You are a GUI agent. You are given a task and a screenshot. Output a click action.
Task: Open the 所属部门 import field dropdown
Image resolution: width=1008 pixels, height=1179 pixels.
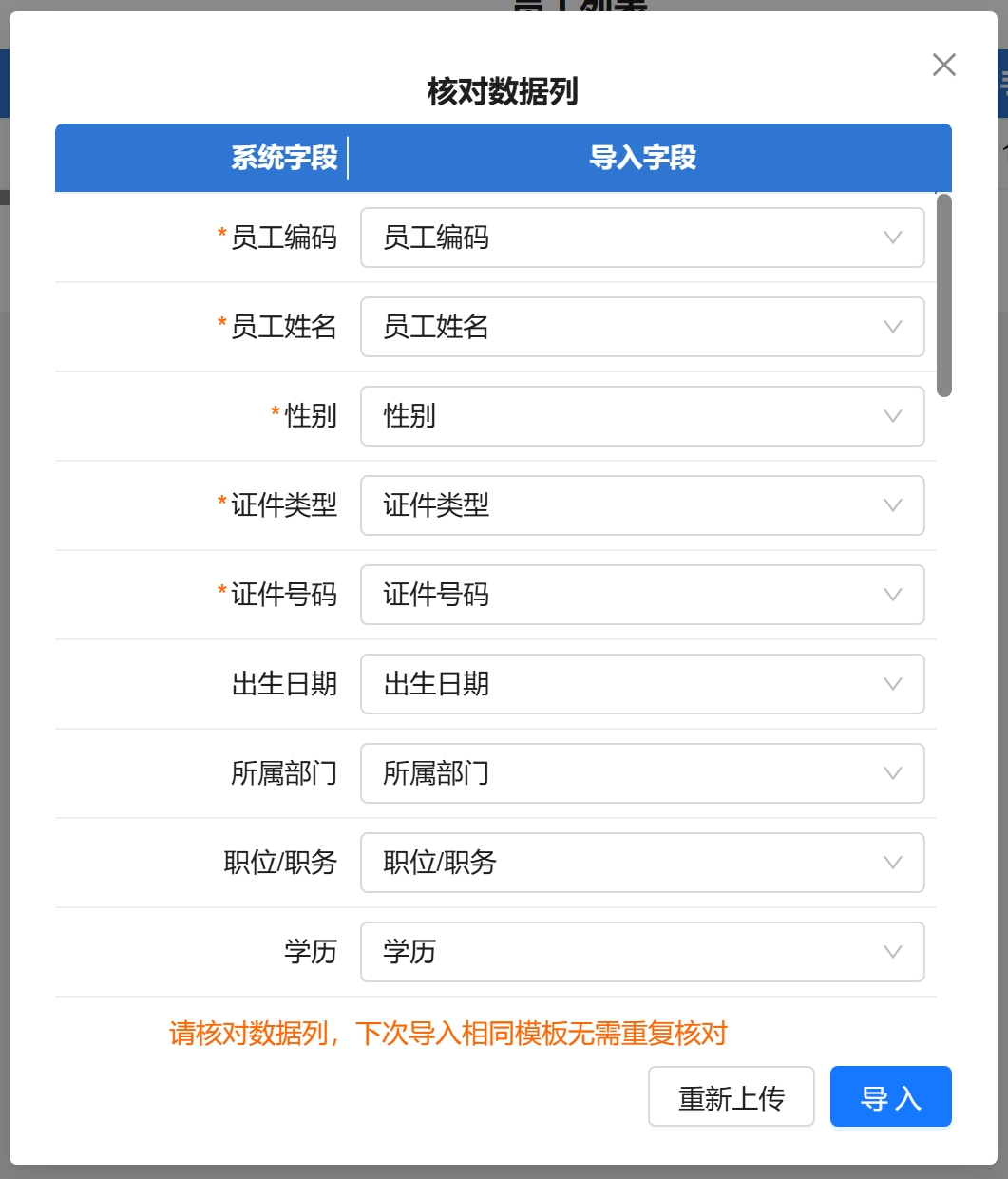(642, 773)
